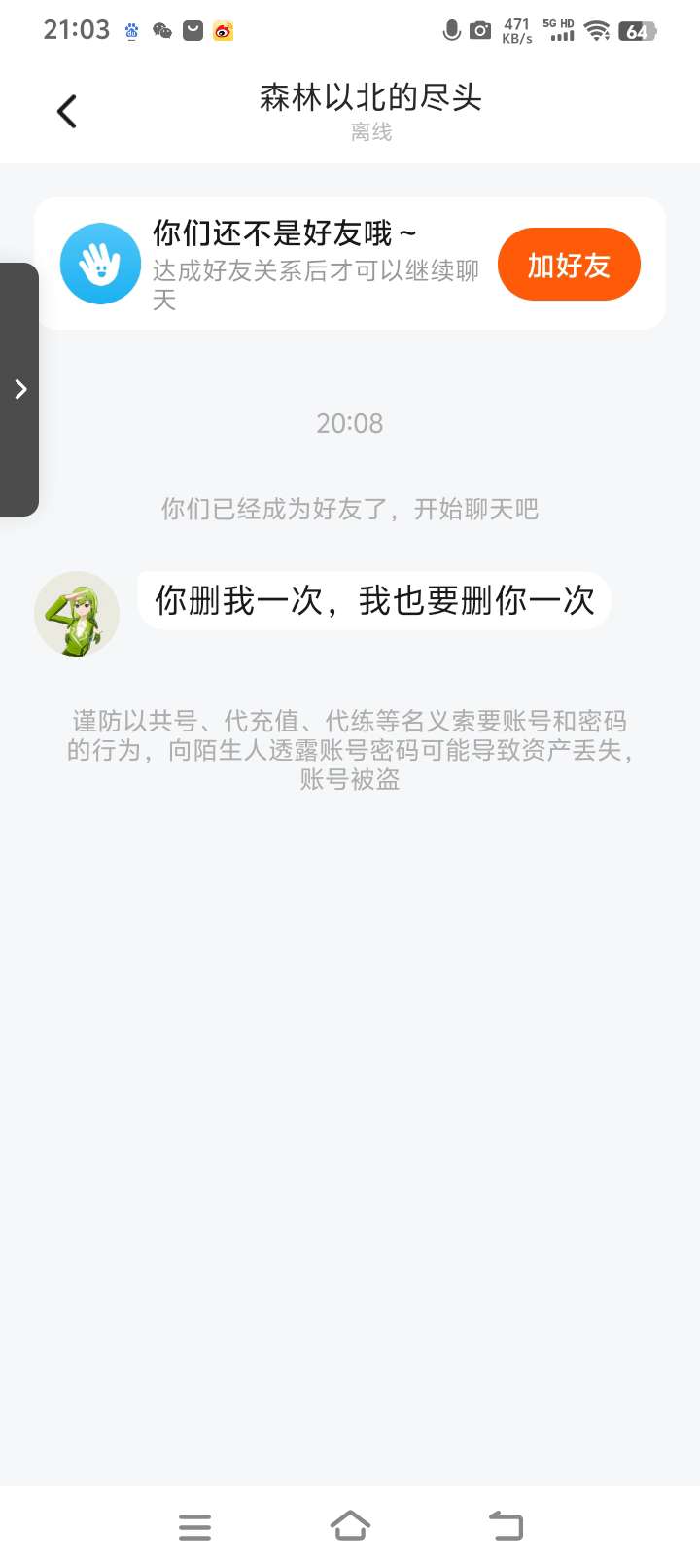The width and height of the screenshot is (700, 1568).
Task: Expand the dark side panel arrow
Action: coord(20,389)
